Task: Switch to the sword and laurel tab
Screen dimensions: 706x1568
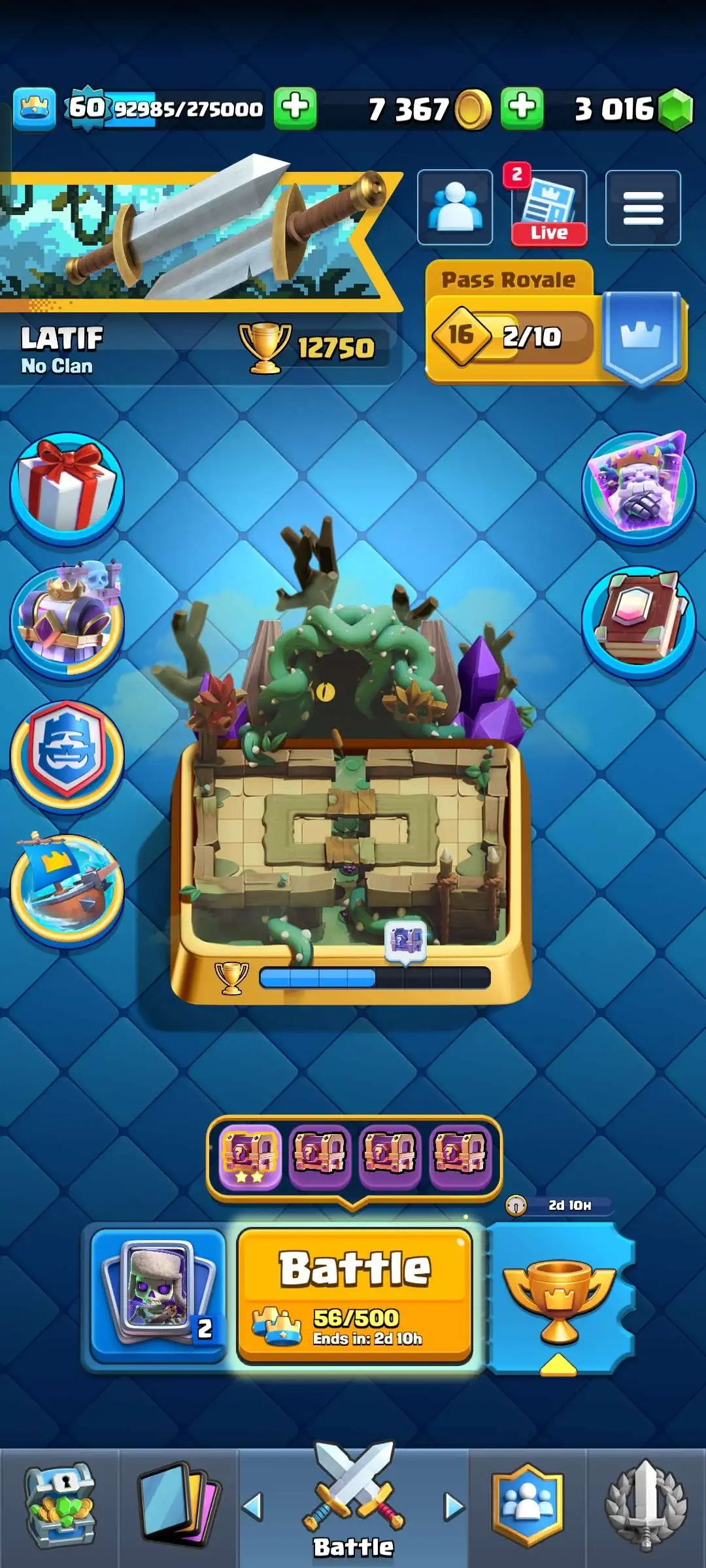Action: [x=646, y=1506]
